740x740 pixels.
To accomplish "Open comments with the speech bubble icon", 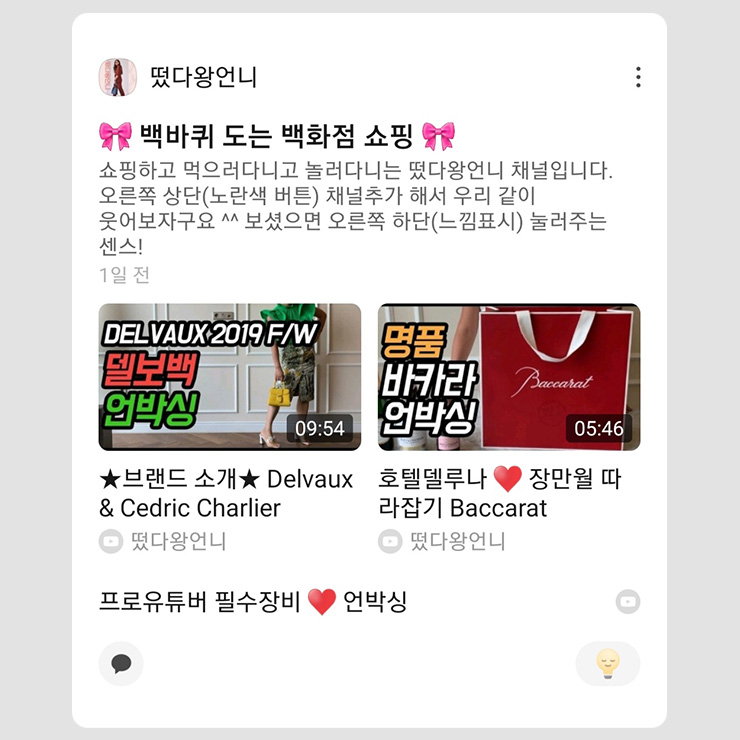I will point(121,664).
